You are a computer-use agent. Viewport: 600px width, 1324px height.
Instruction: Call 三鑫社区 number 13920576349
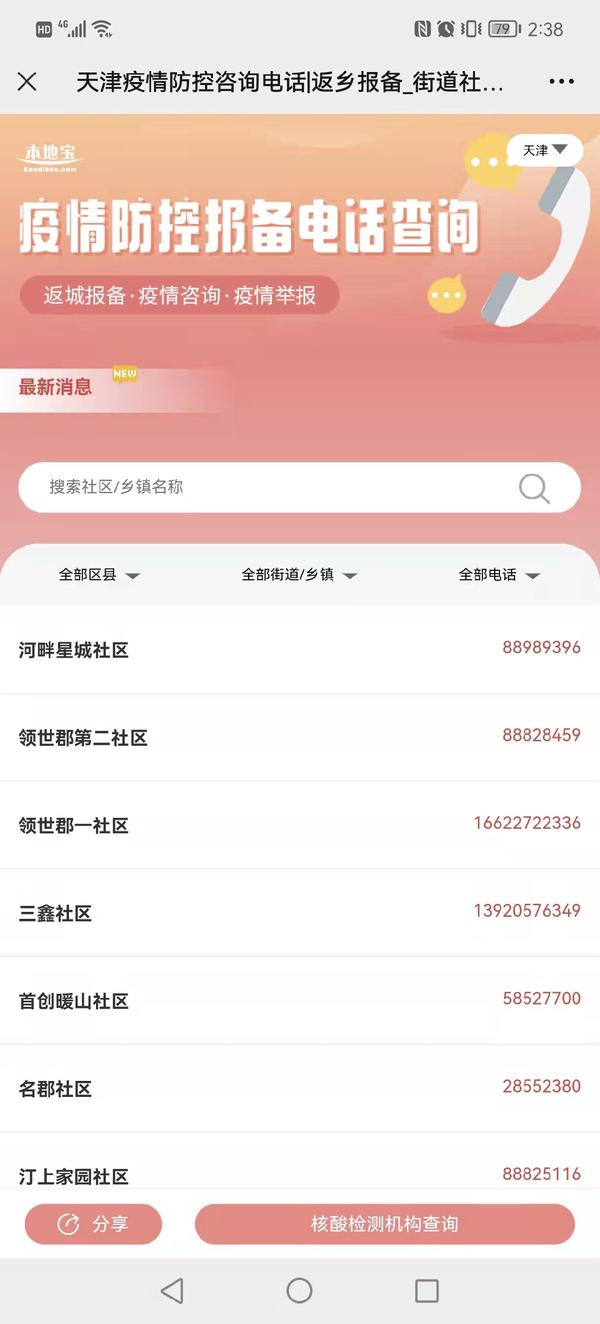[x=527, y=911]
